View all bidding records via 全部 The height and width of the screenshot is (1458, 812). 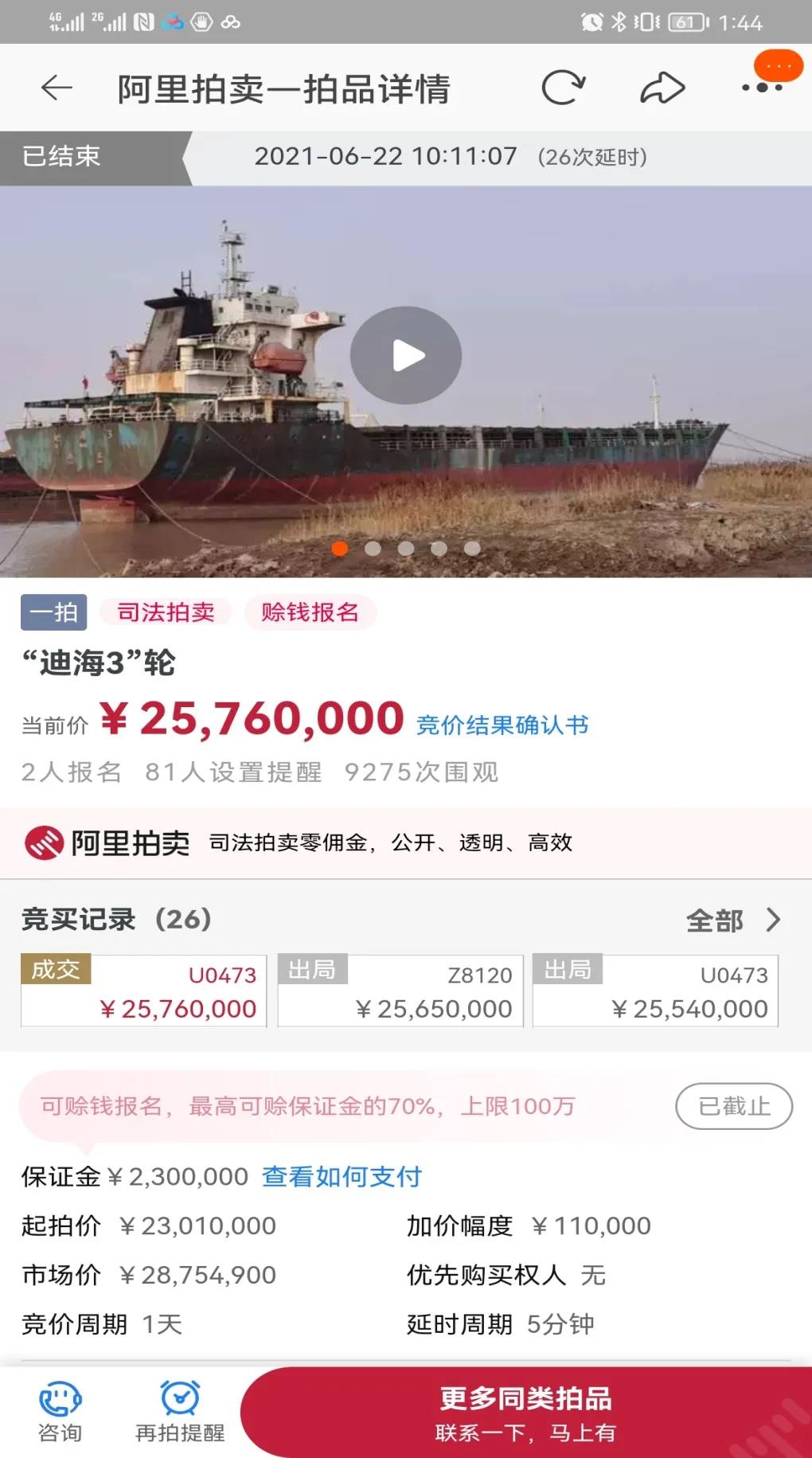732,921
